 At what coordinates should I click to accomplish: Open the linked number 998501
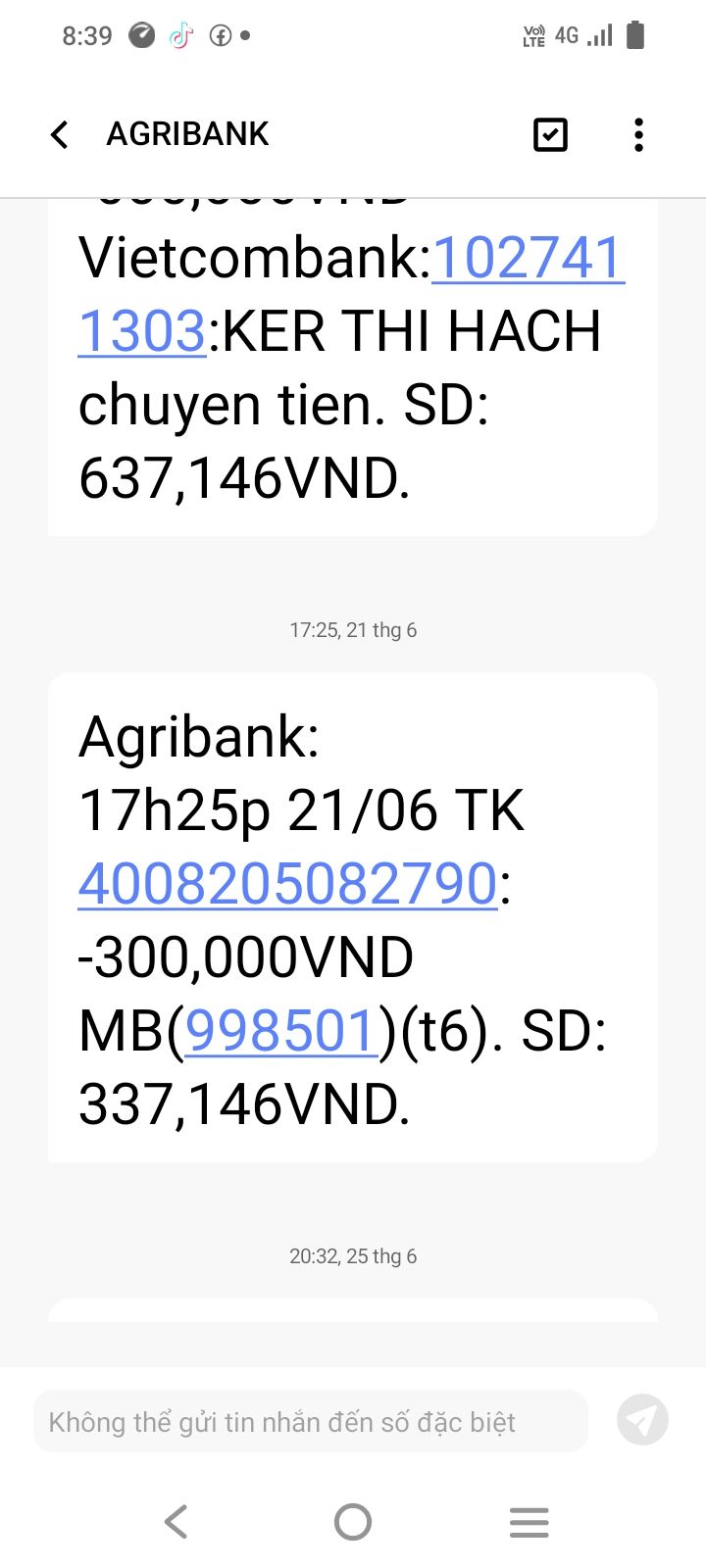(x=281, y=1030)
